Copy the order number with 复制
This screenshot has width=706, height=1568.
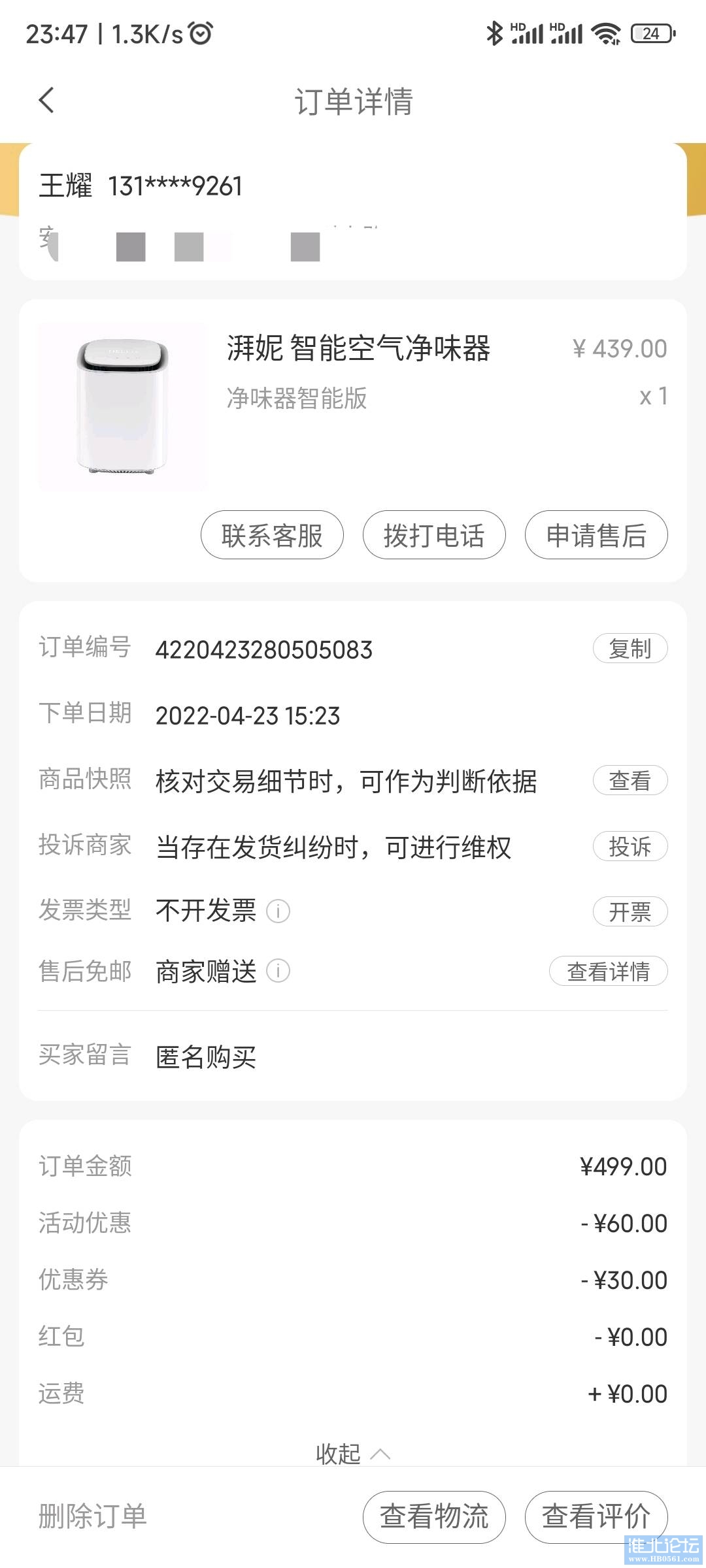coord(630,649)
